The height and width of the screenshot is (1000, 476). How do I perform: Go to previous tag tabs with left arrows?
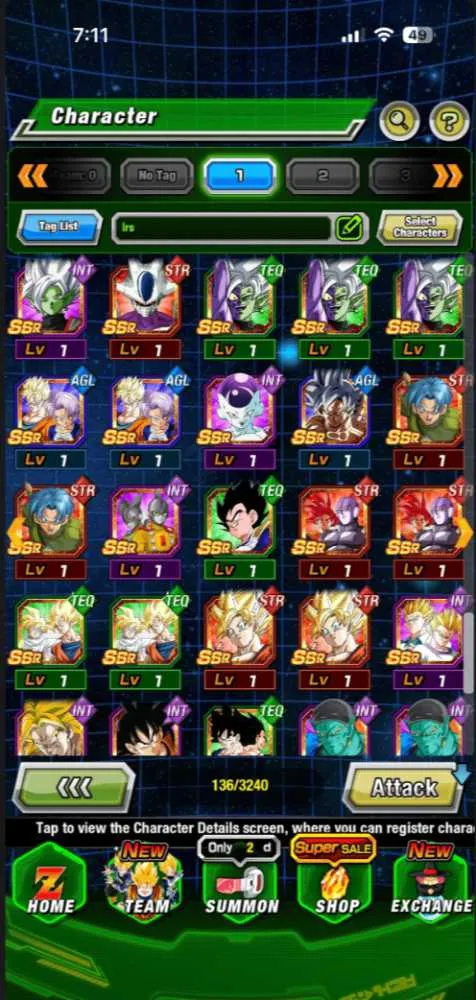[x=32, y=175]
